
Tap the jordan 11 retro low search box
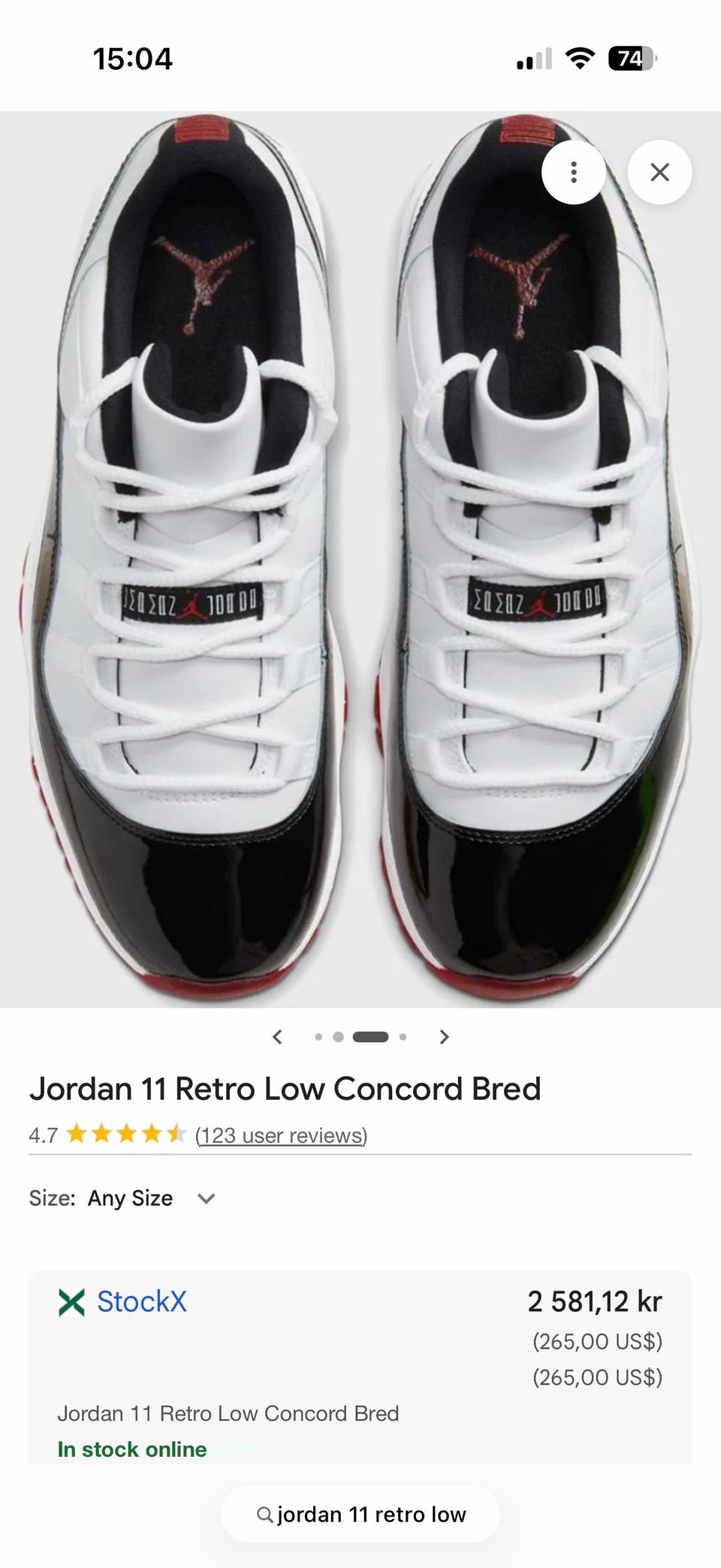pos(360,1514)
